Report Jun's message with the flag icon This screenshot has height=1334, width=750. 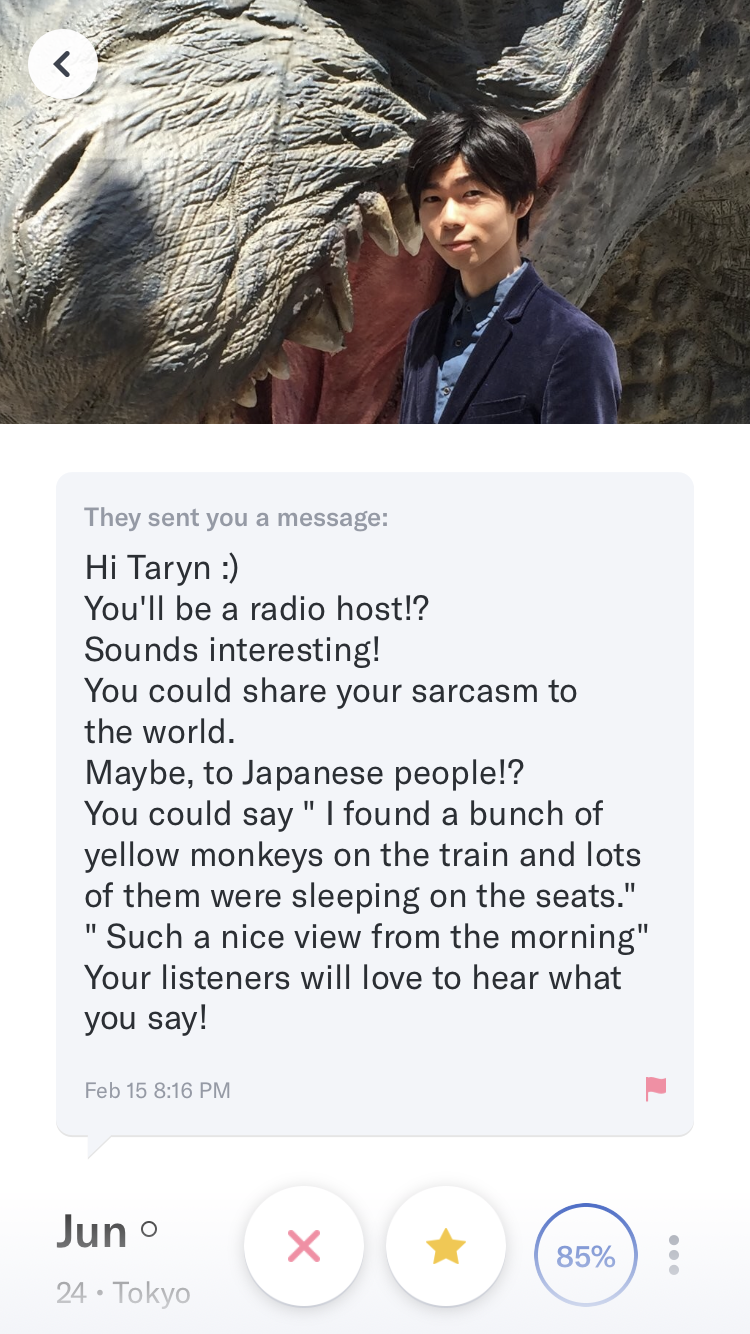[656, 1088]
